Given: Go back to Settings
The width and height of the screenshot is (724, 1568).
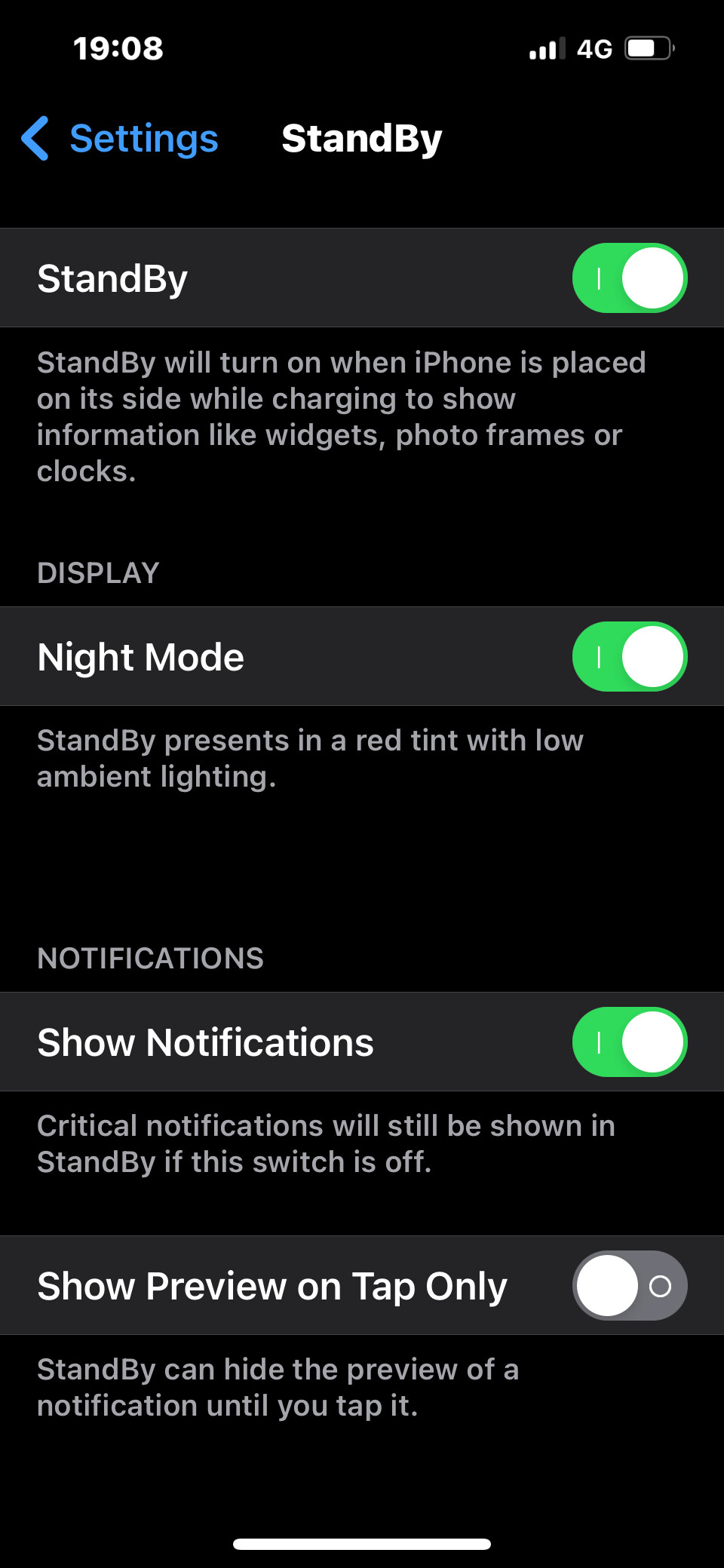Looking at the screenshot, I should pos(120,139).
